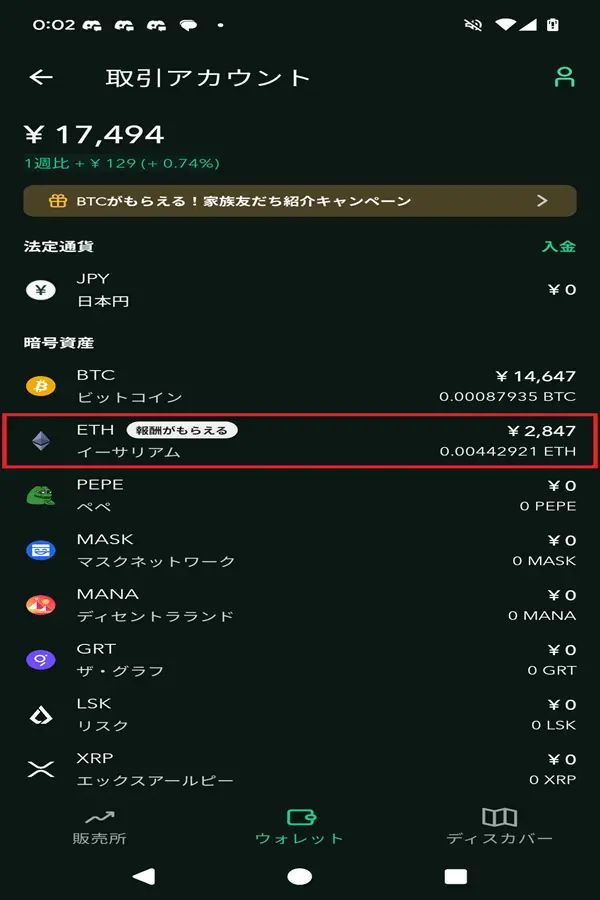Open the LSK リスク row
This screenshot has width=600, height=900.
(x=300, y=715)
